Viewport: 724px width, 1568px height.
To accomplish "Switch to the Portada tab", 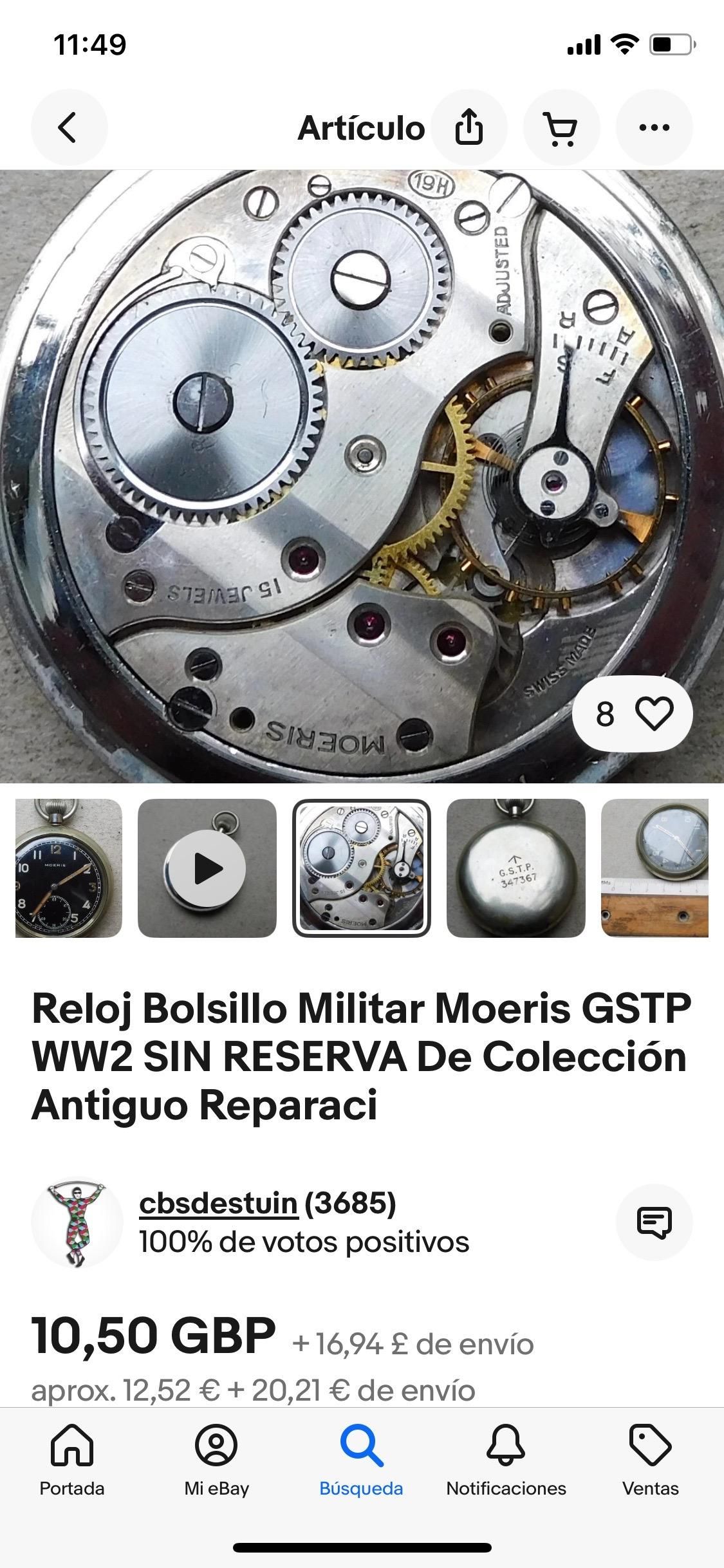I will pyautogui.click(x=72, y=1461).
